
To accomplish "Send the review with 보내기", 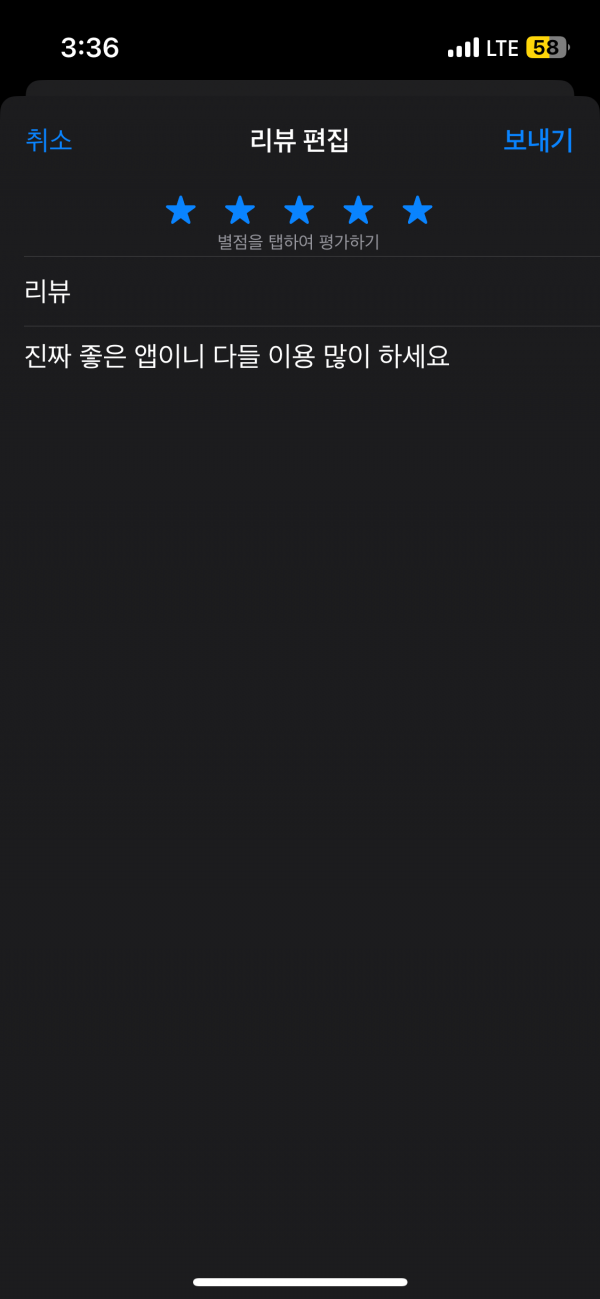I will click(x=538, y=140).
